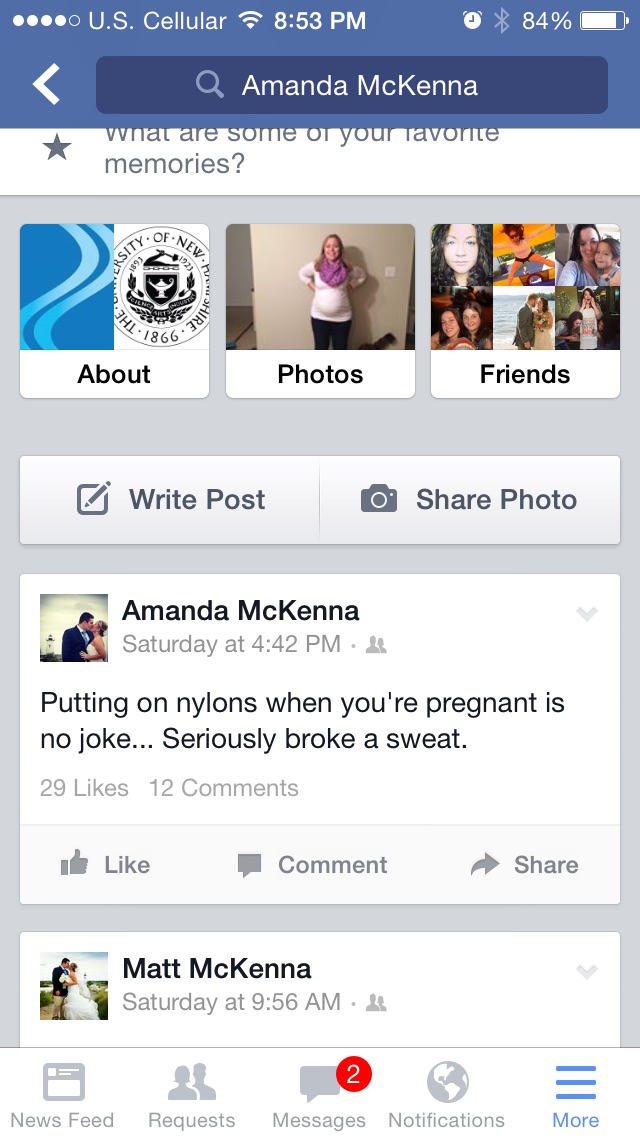Expand options arrow on Matt McKenna's post

point(587,971)
